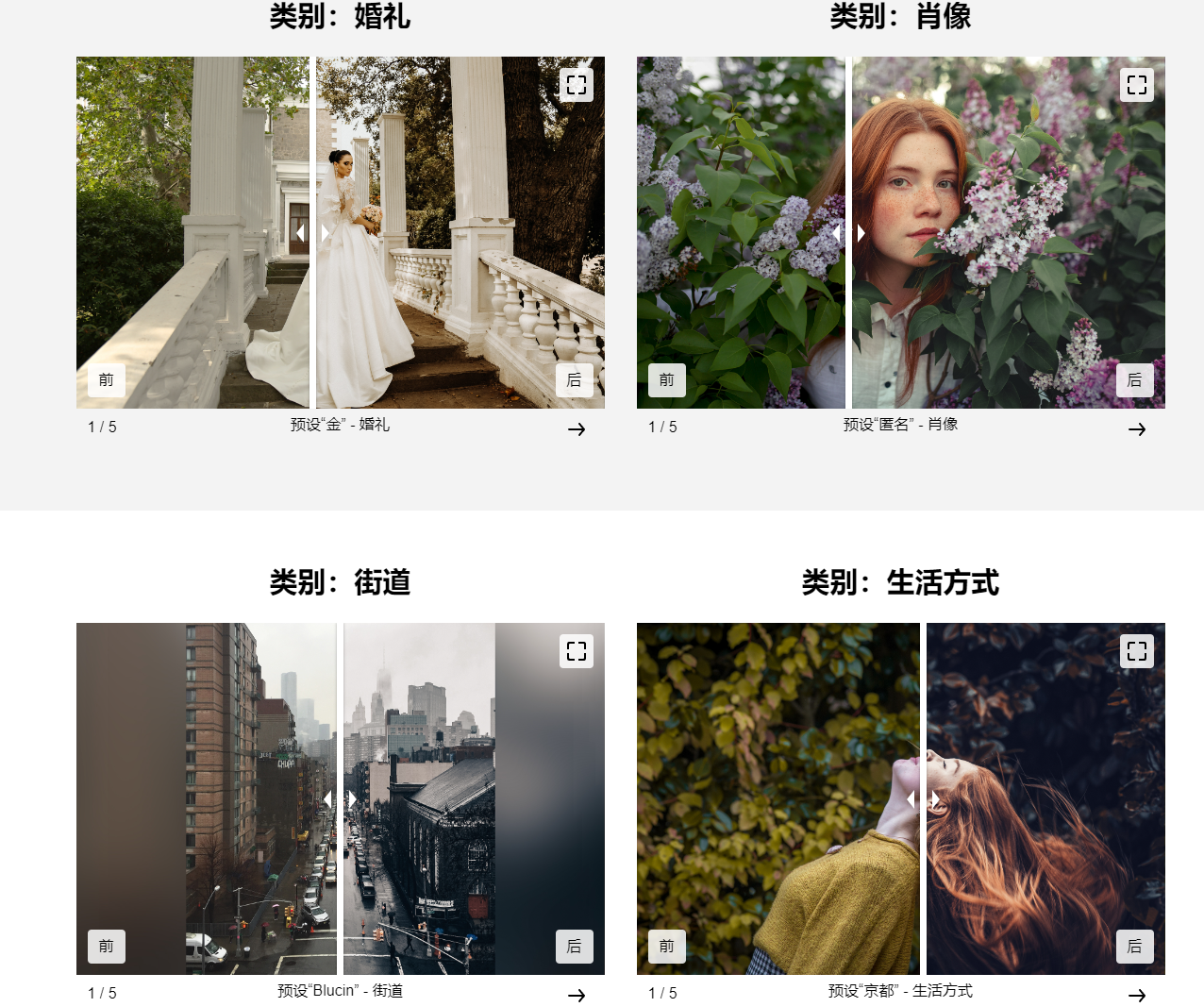This screenshot has width=1204, height=1007.
Task: Tap the wedding photo comparison slider handle
Action: tap(312, 232)
